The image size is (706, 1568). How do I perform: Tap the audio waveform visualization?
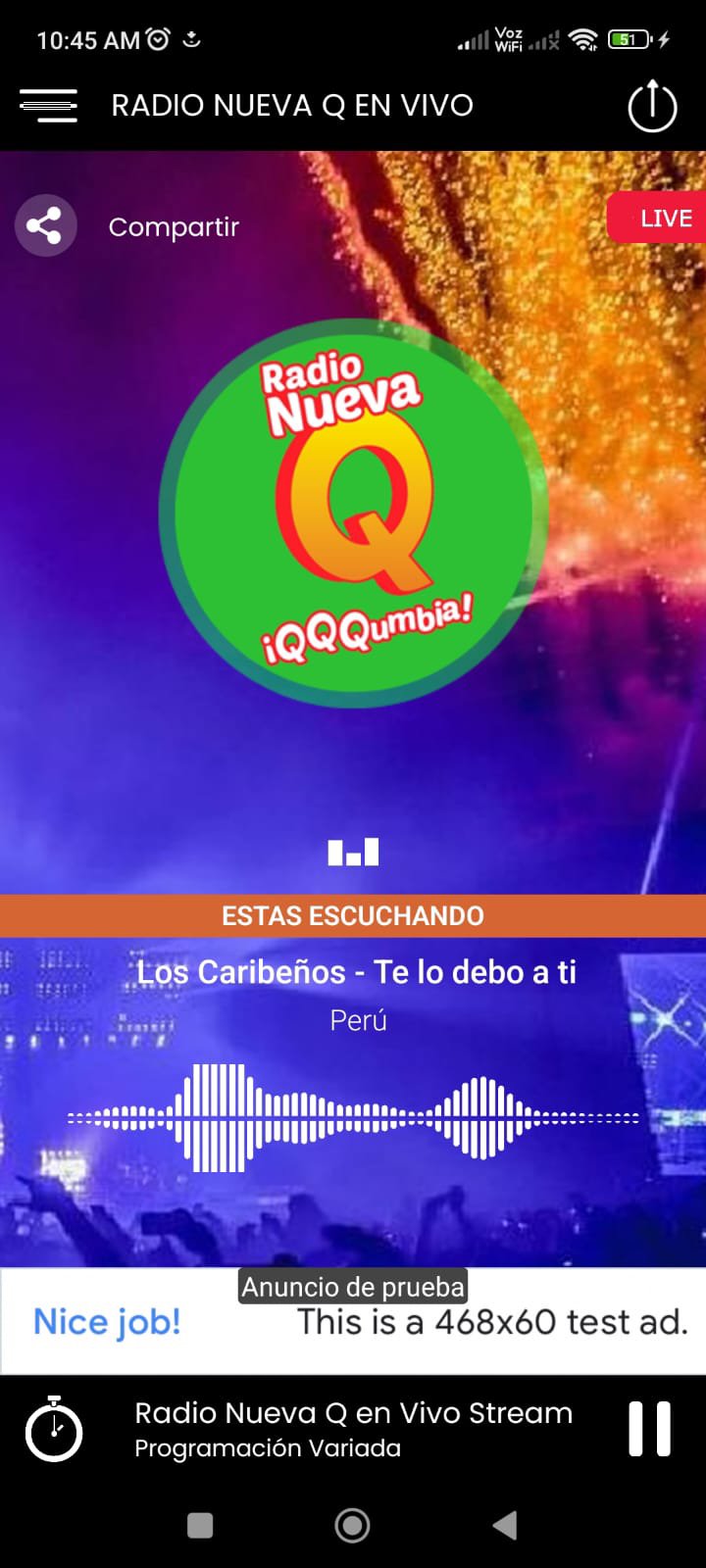pyautogui.click(x=353, y=1115)
